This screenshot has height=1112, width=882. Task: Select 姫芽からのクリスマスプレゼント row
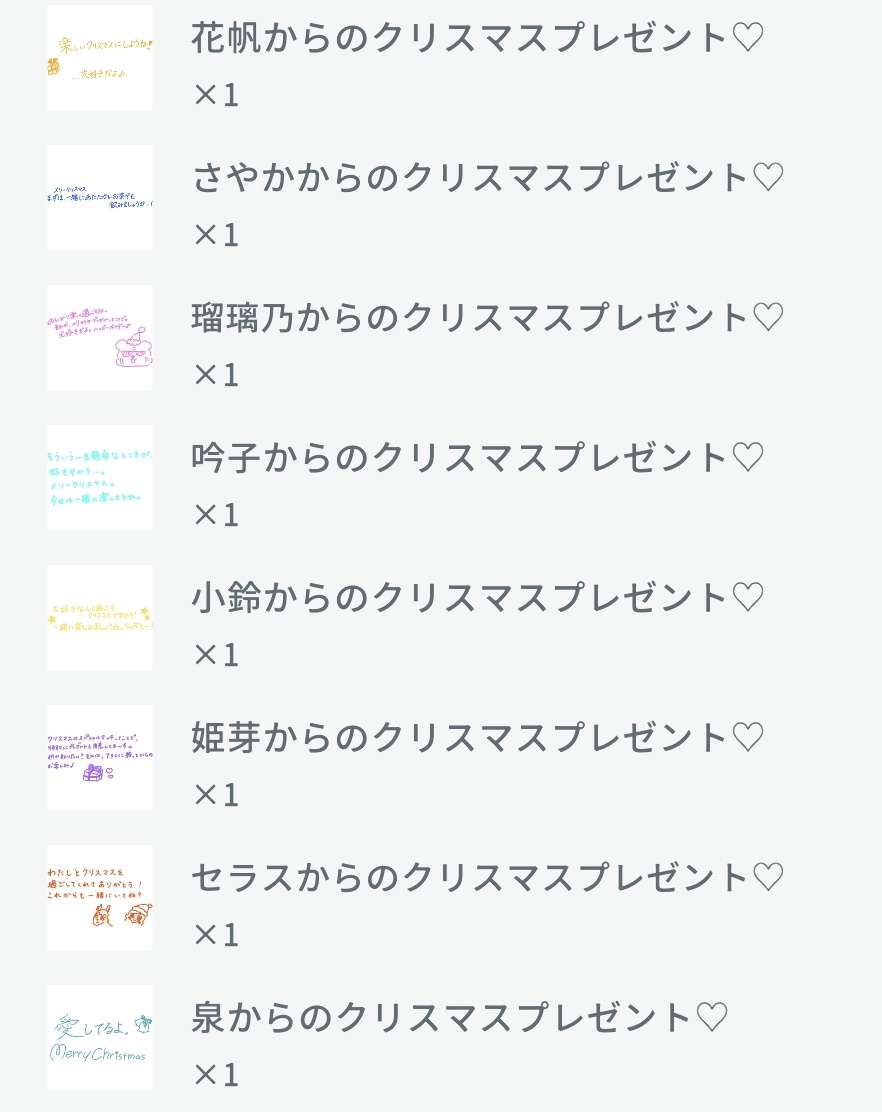477,739
